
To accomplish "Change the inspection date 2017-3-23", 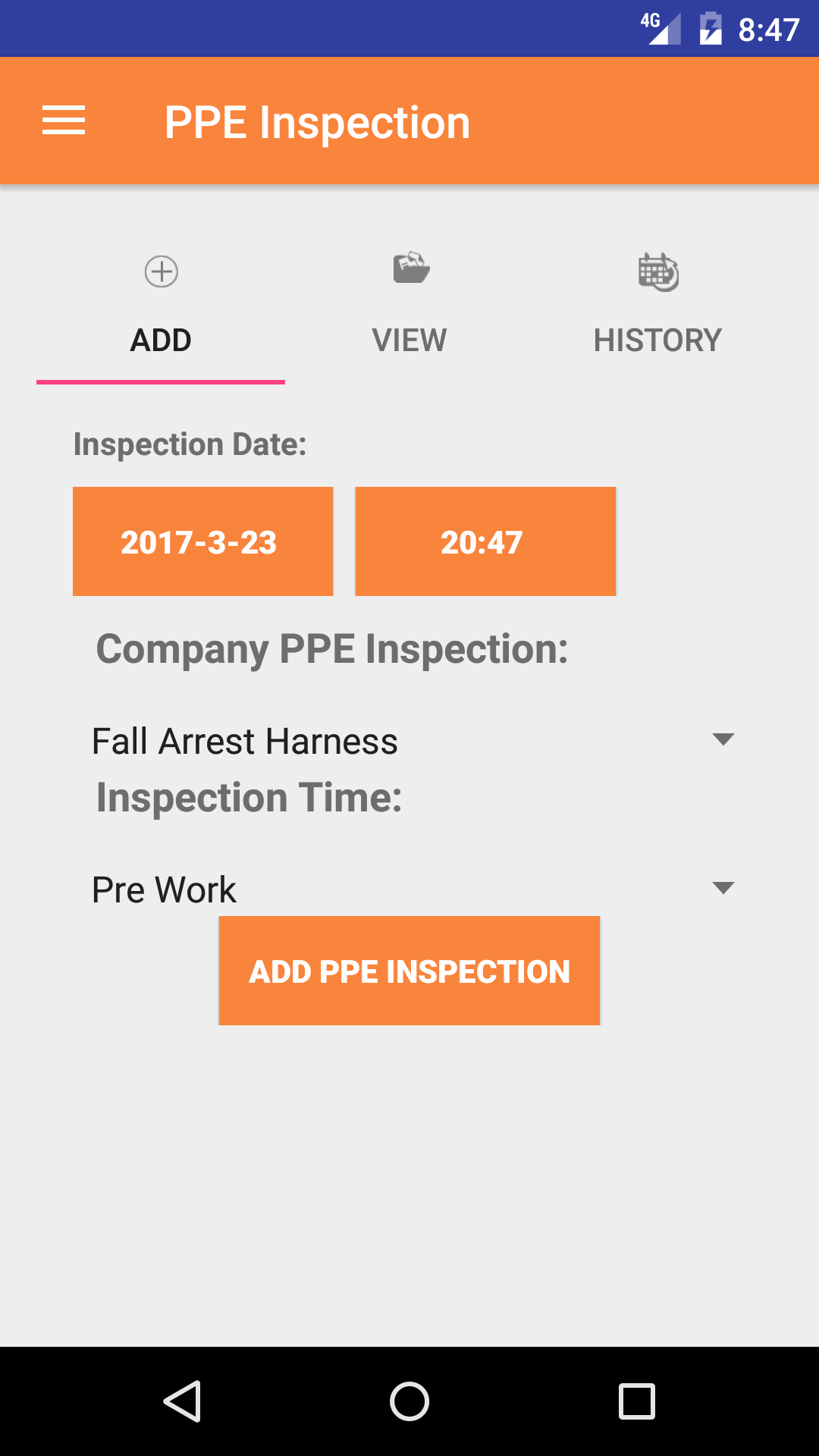I will [x=202, y=541].
